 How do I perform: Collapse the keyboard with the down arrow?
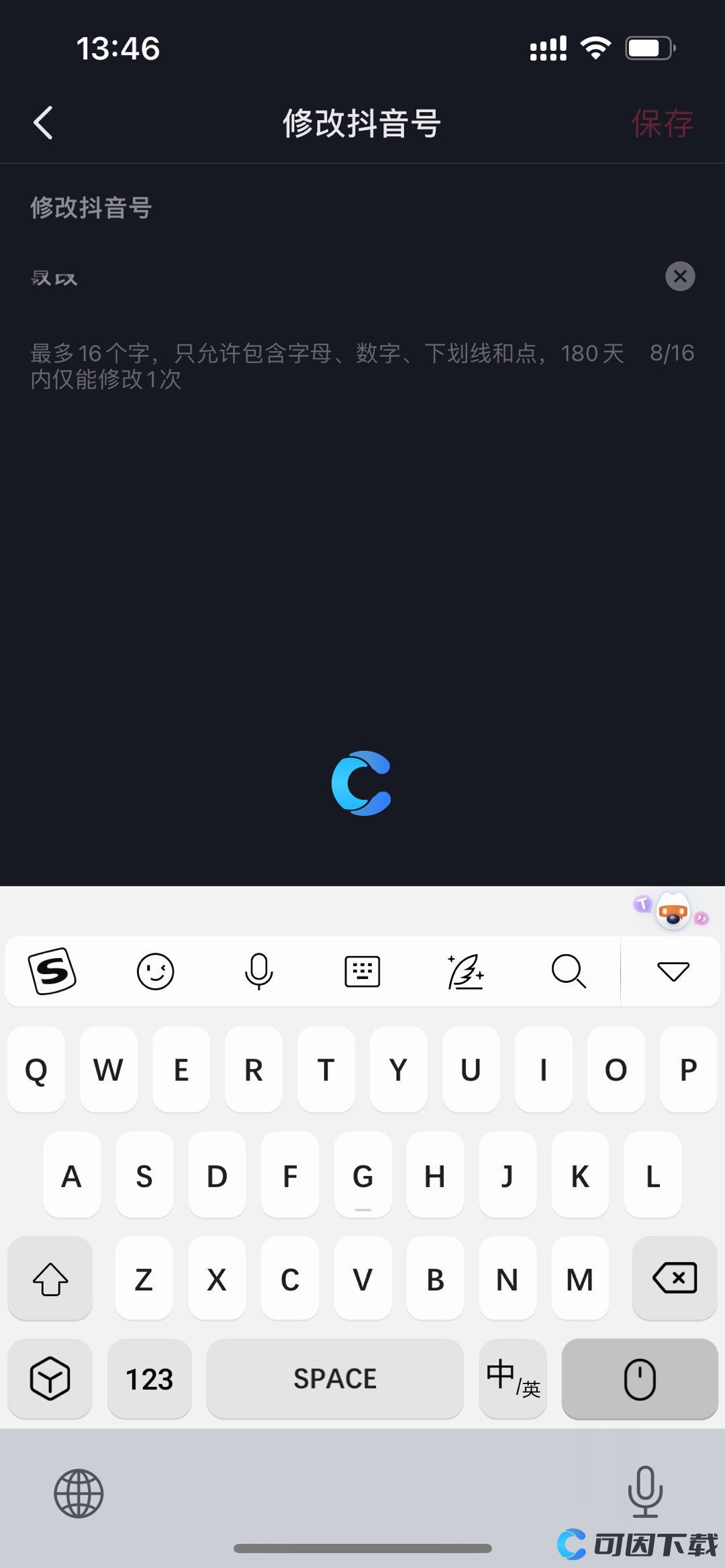(x=673, y=971)
